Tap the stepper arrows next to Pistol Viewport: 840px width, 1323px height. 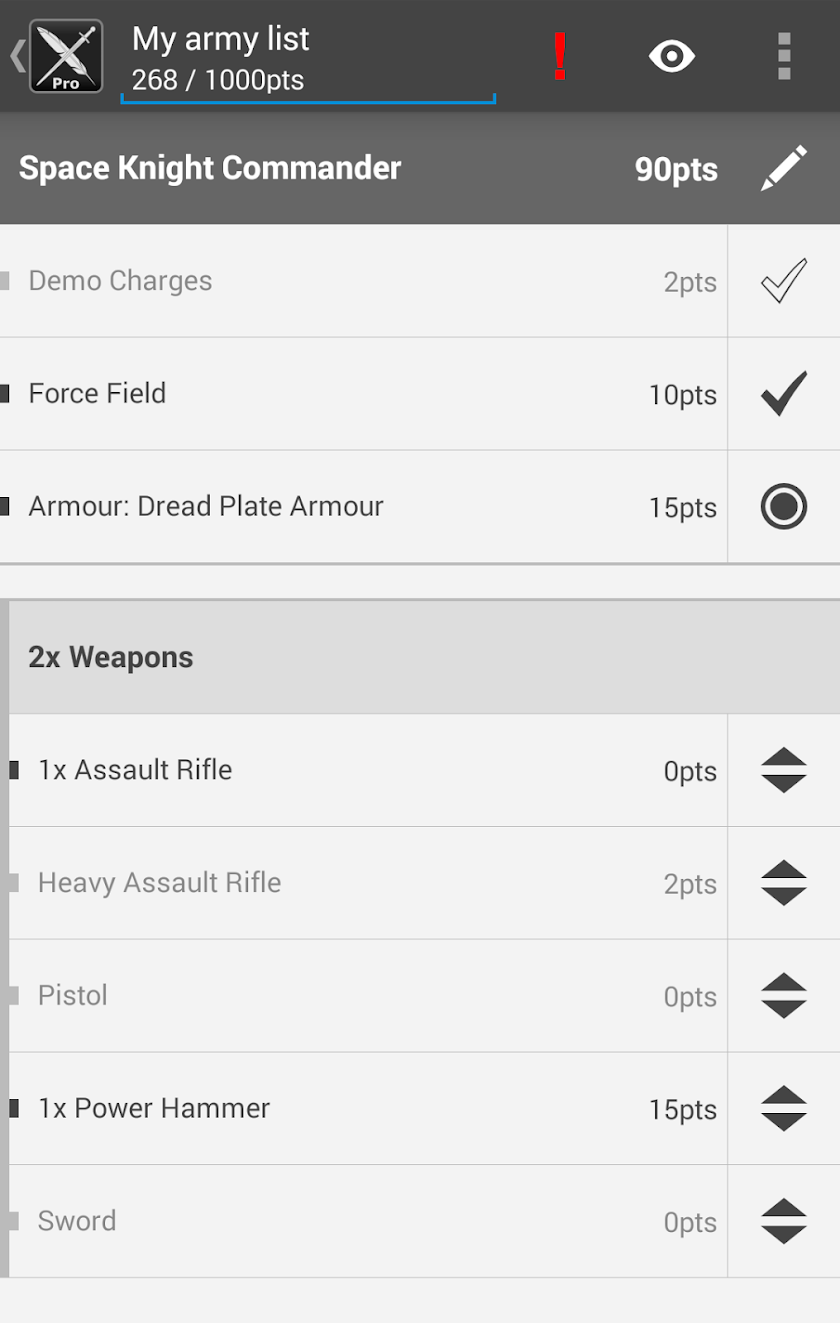tap(783, 996)
